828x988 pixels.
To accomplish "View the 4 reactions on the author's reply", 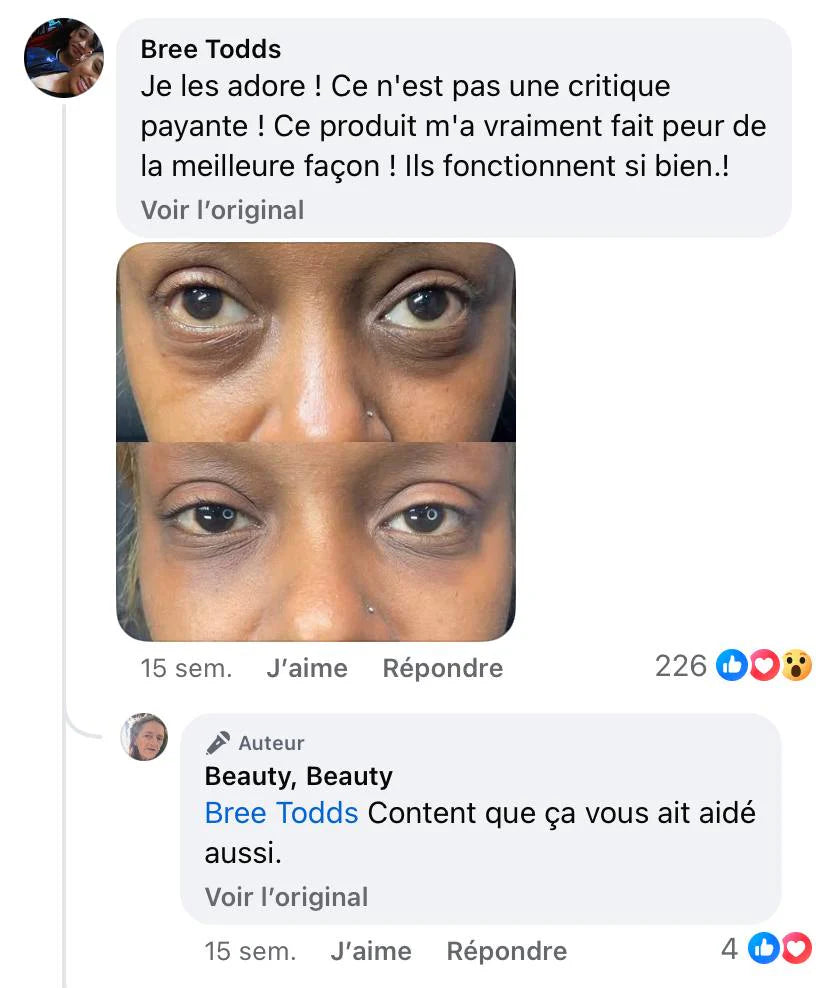I will click(766, 948).
